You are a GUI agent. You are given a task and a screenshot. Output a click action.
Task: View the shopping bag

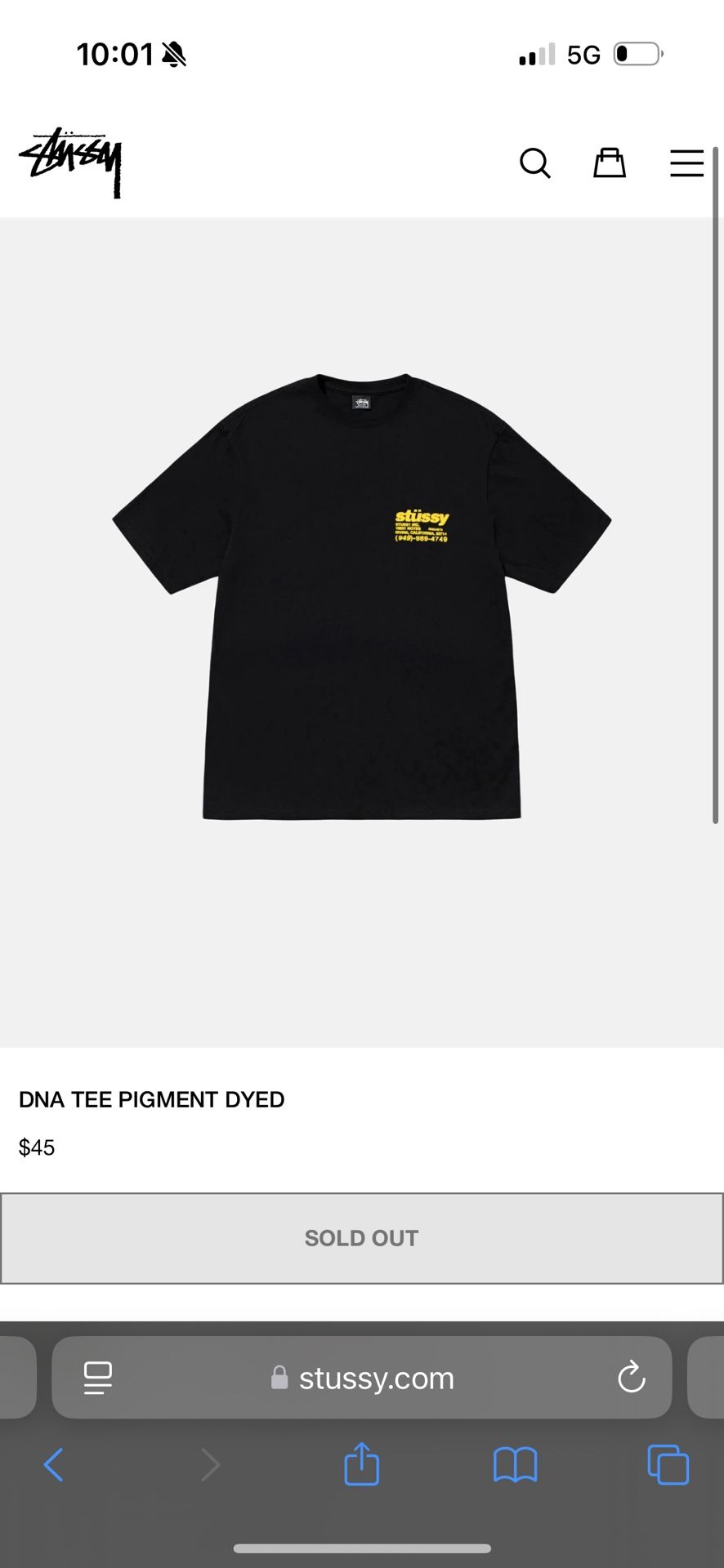[610, 163]
